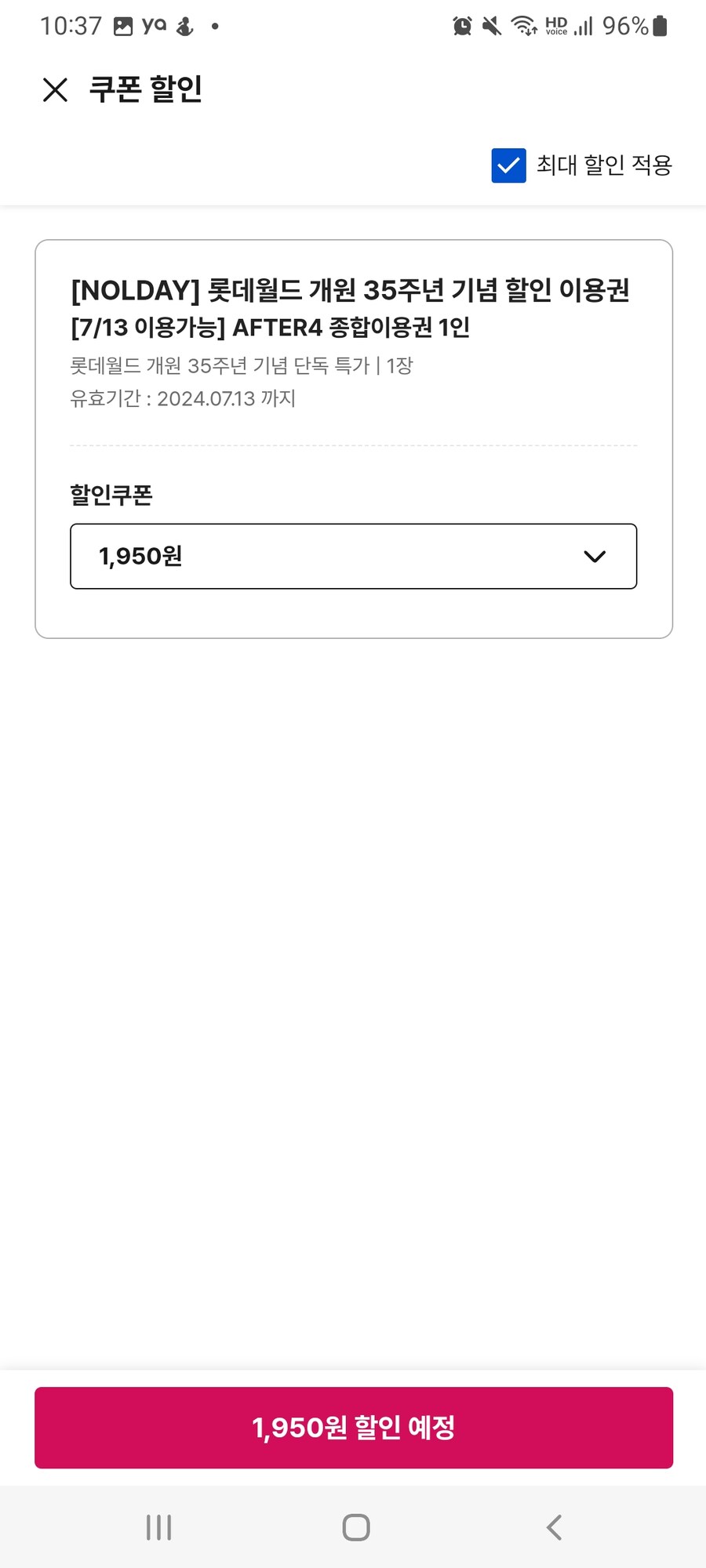Uncheck the 최대 할인 적용 checkbox

pyautogui.click(x=508, y=165)
